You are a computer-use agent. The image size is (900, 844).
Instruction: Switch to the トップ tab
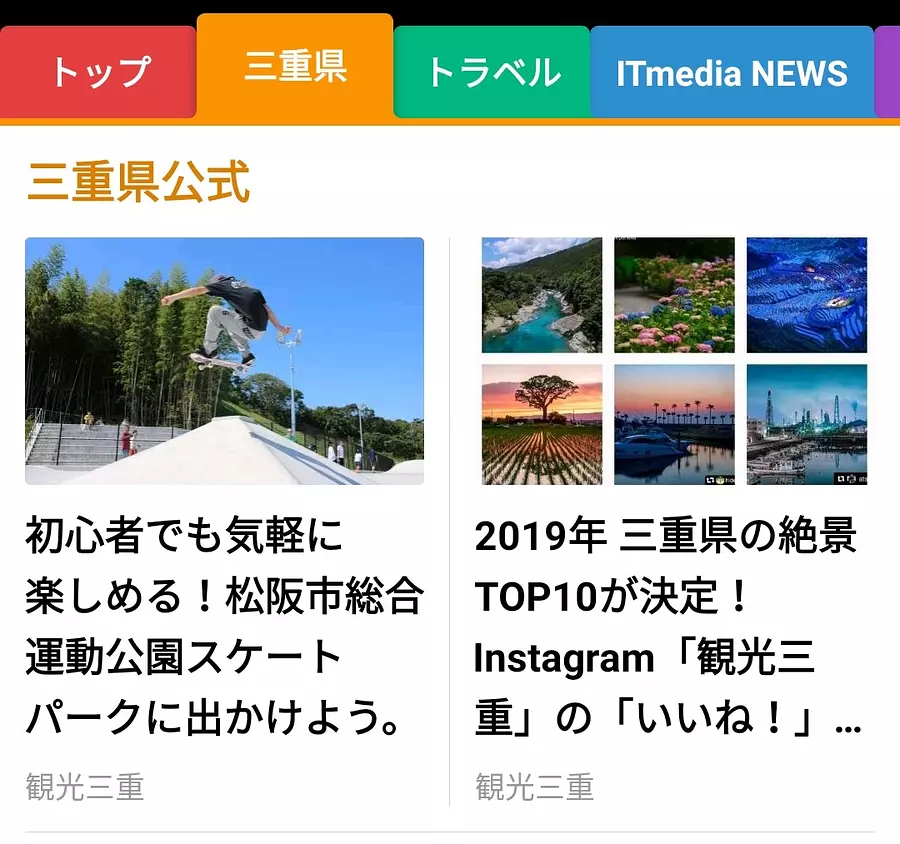click(x=98, y=73)
